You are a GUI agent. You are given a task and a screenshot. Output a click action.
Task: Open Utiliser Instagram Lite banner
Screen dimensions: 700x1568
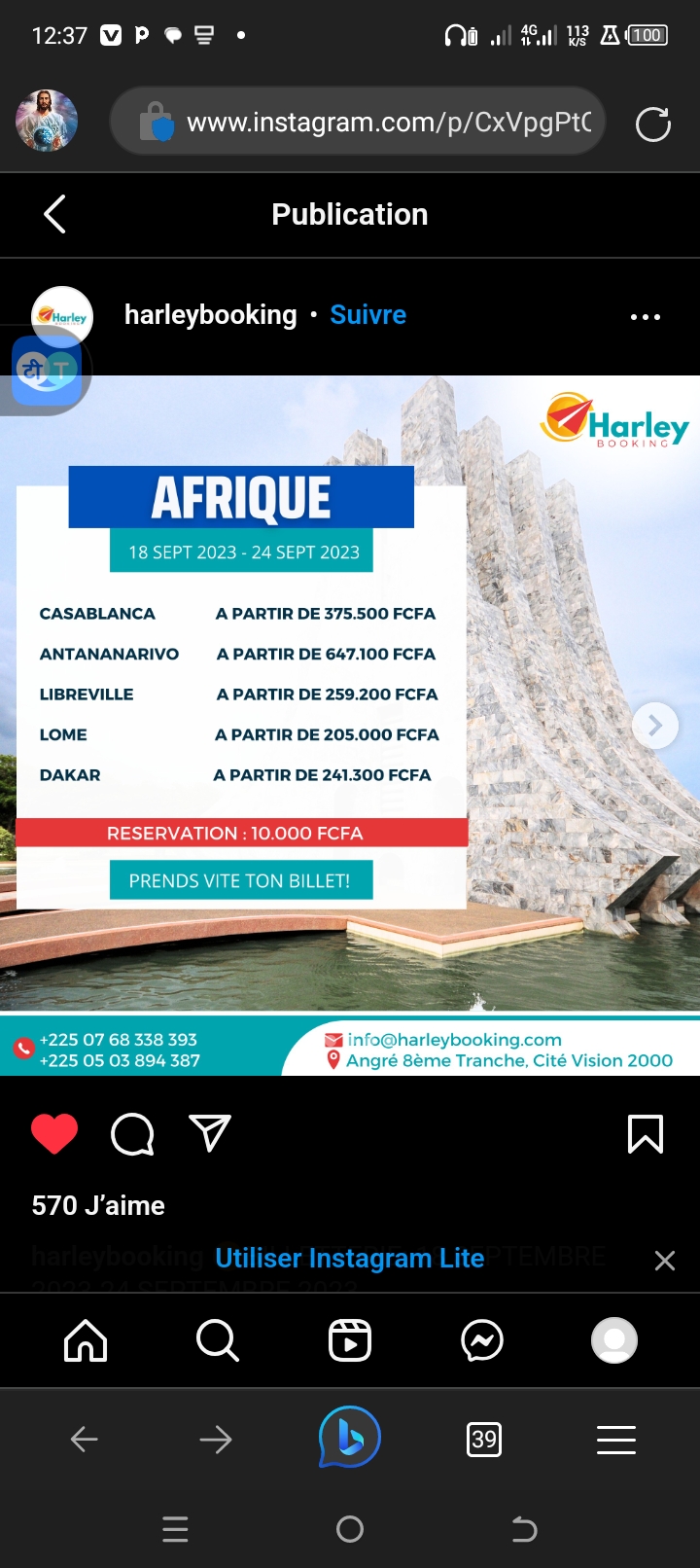[350, 1259]
